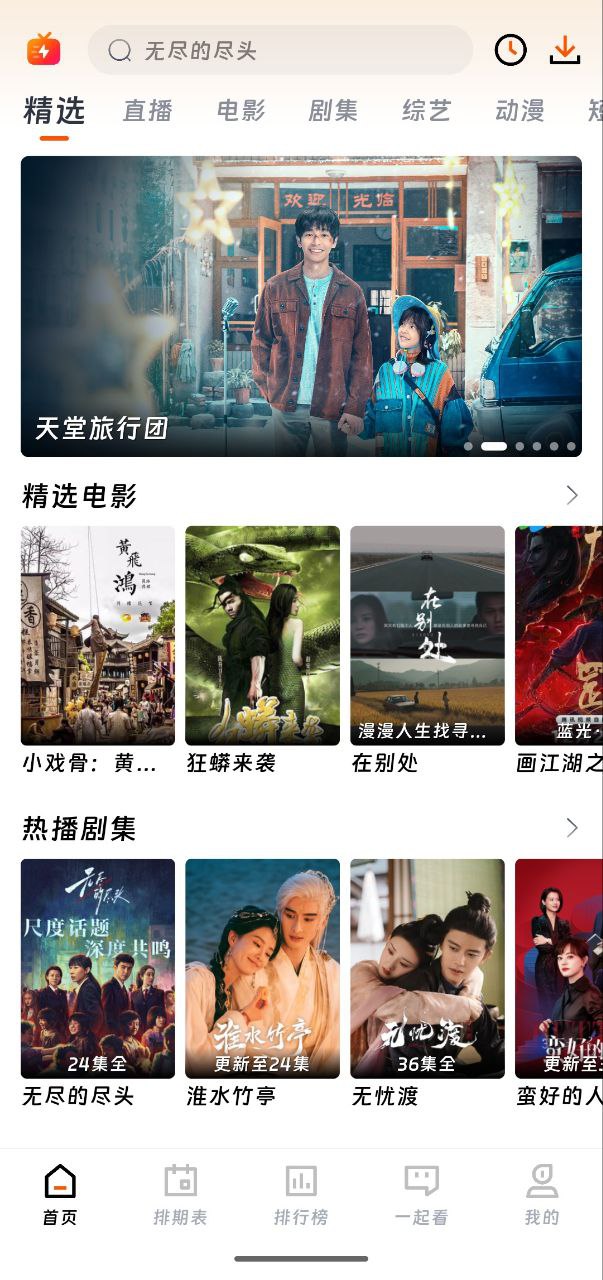The image size is (603, 1280).
Task: Open the downloads icon
Action: pyautogui.click(x=565, y=50)
